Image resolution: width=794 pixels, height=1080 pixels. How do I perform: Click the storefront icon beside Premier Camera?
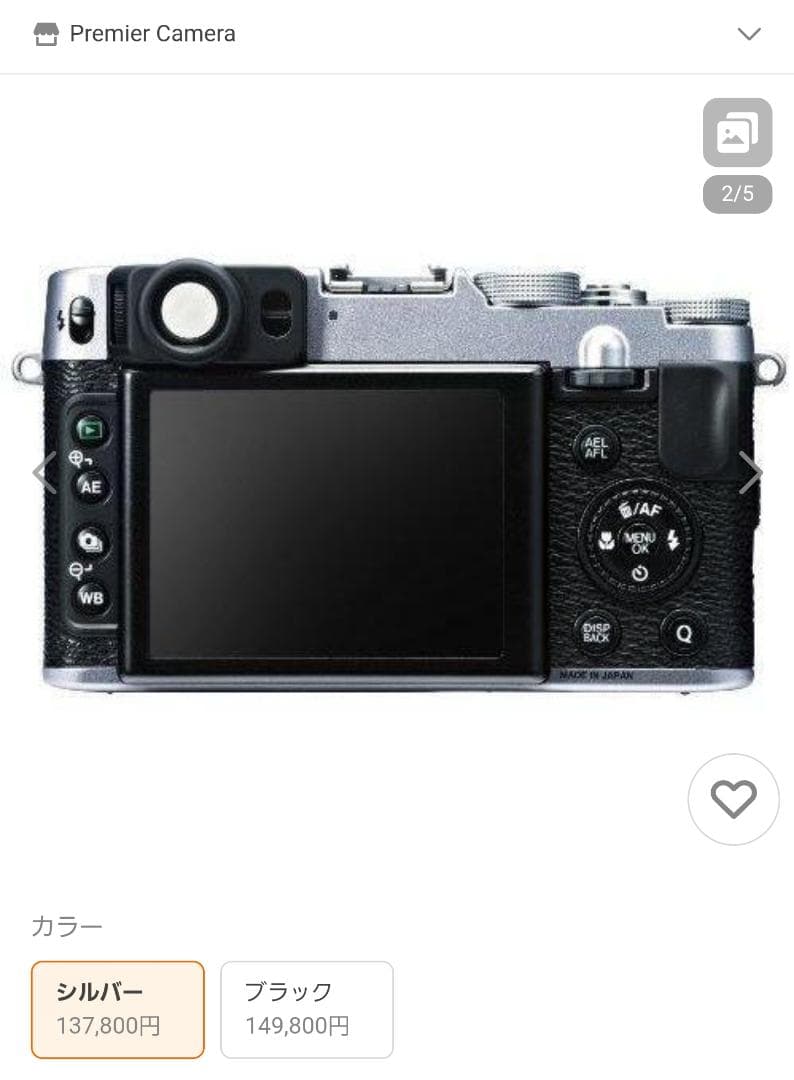point(45,33)
